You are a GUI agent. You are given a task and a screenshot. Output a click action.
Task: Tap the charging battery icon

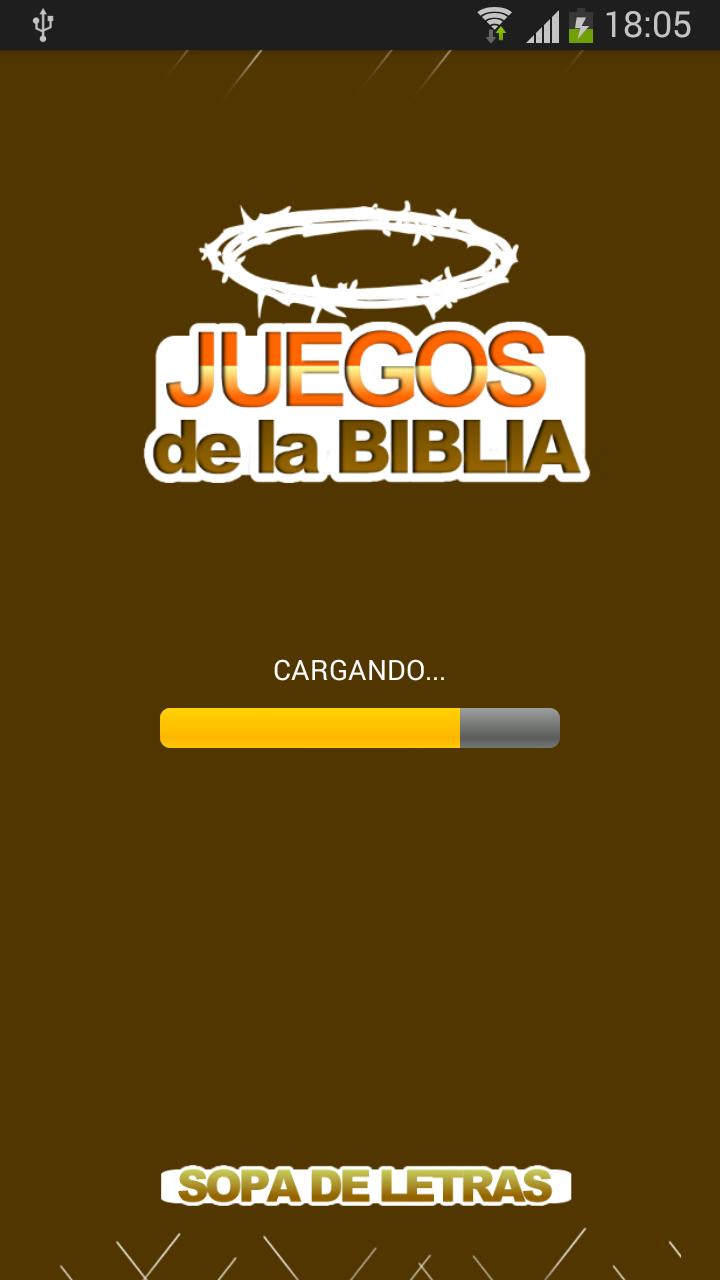pos(581,24)
